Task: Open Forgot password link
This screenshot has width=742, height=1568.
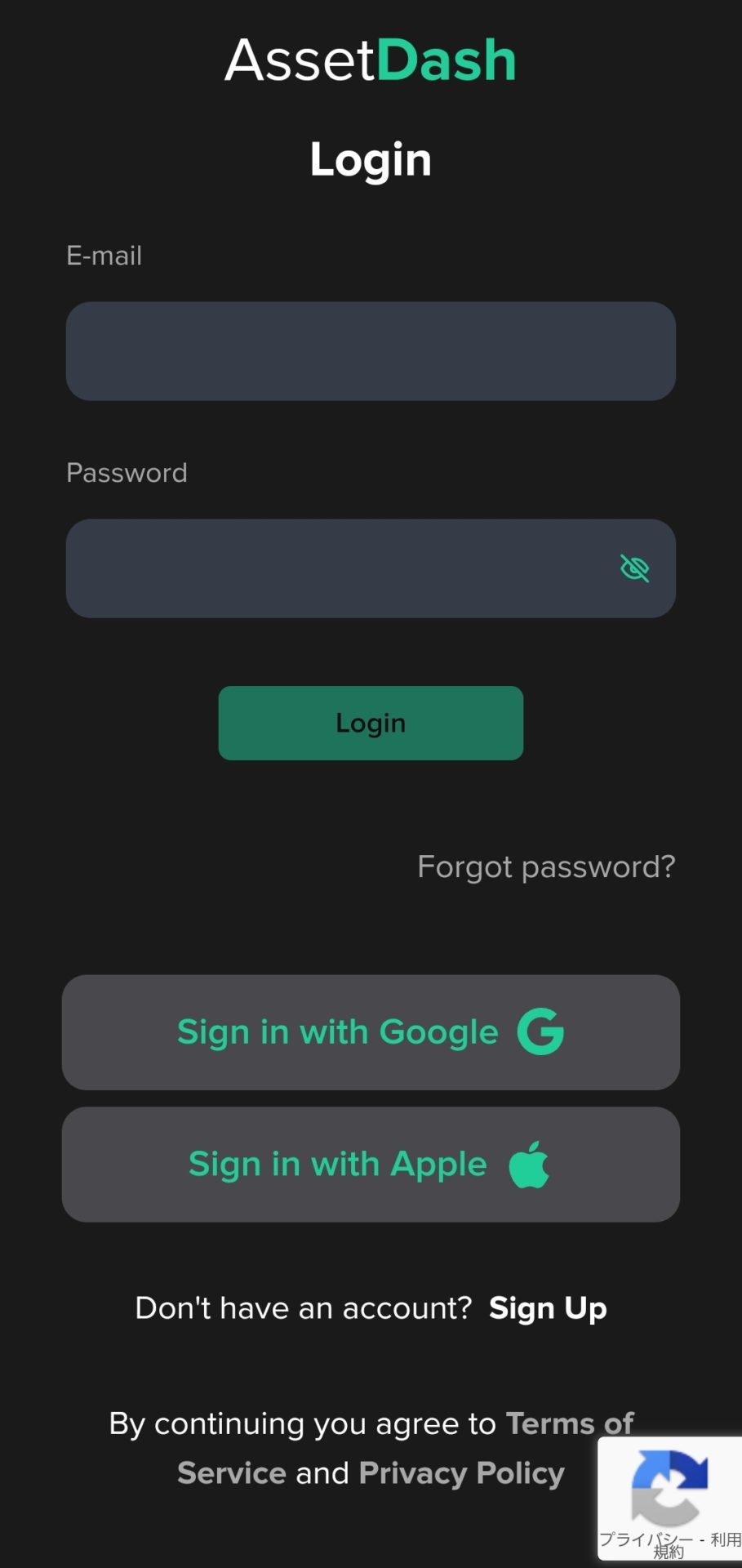Action: [x=546, y=866]
